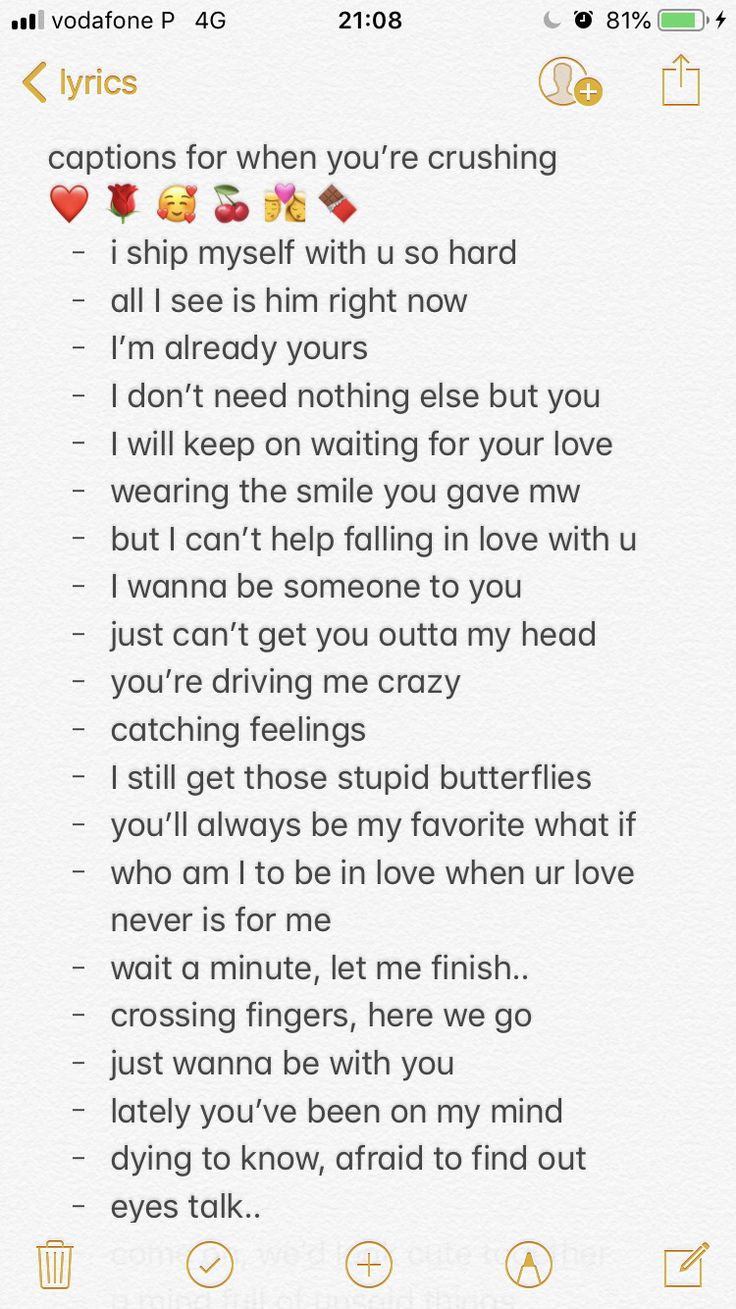Go back to the lyrics folder
Viewport: 736px width, 1309px height.
click(80, 82)
